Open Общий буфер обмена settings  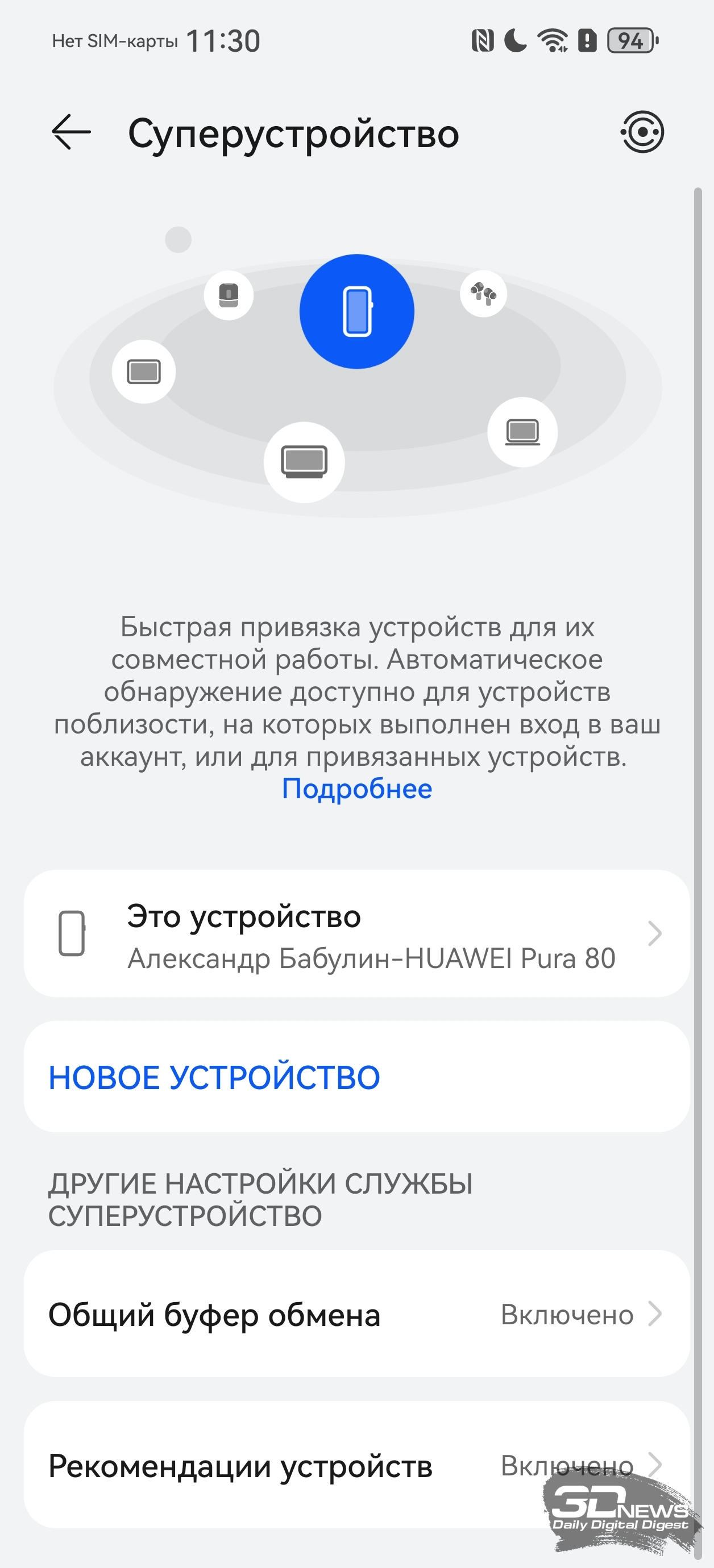(x=357, y=1314)
